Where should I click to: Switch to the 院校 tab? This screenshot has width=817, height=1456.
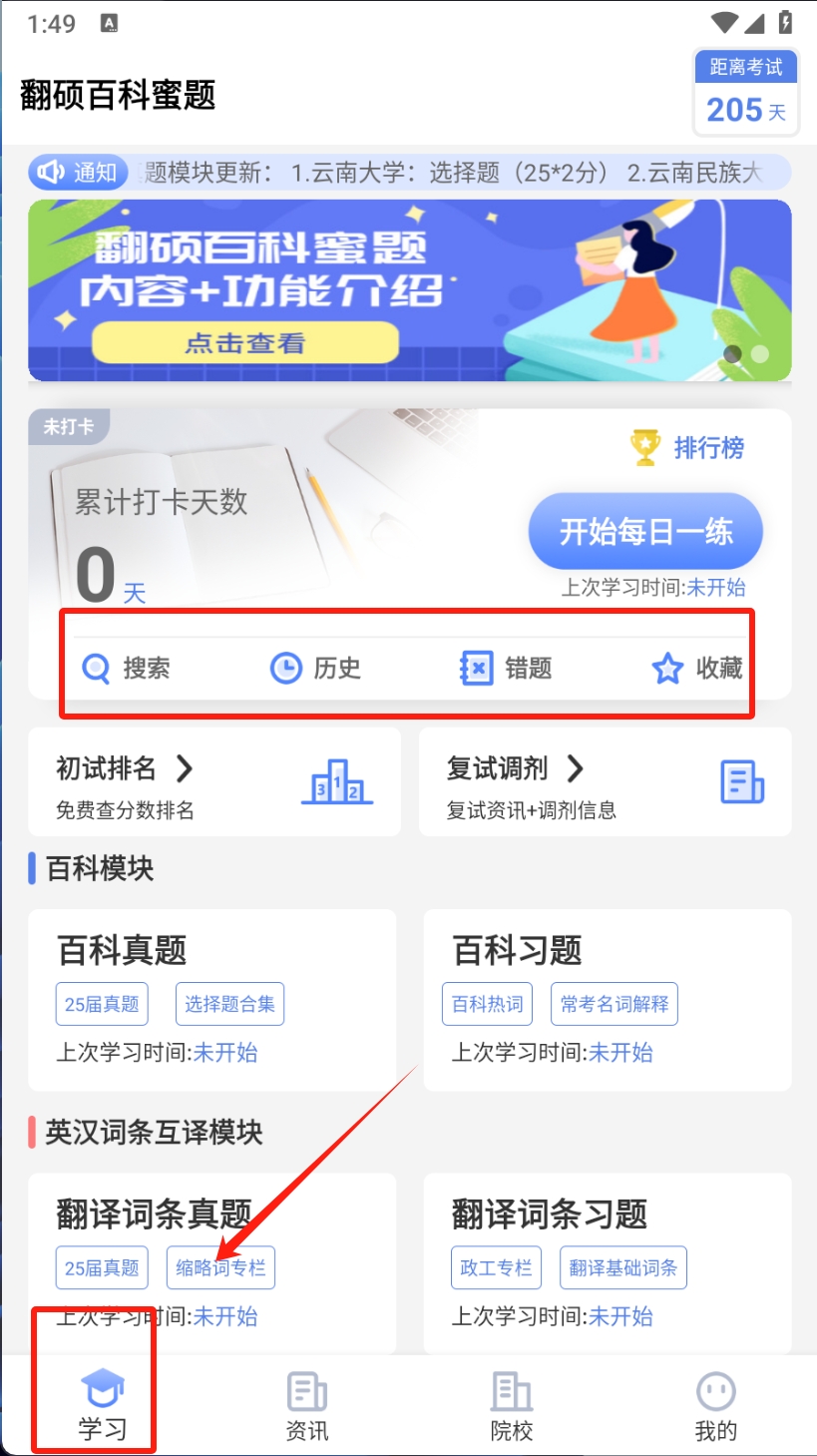tap(511, 1406)
